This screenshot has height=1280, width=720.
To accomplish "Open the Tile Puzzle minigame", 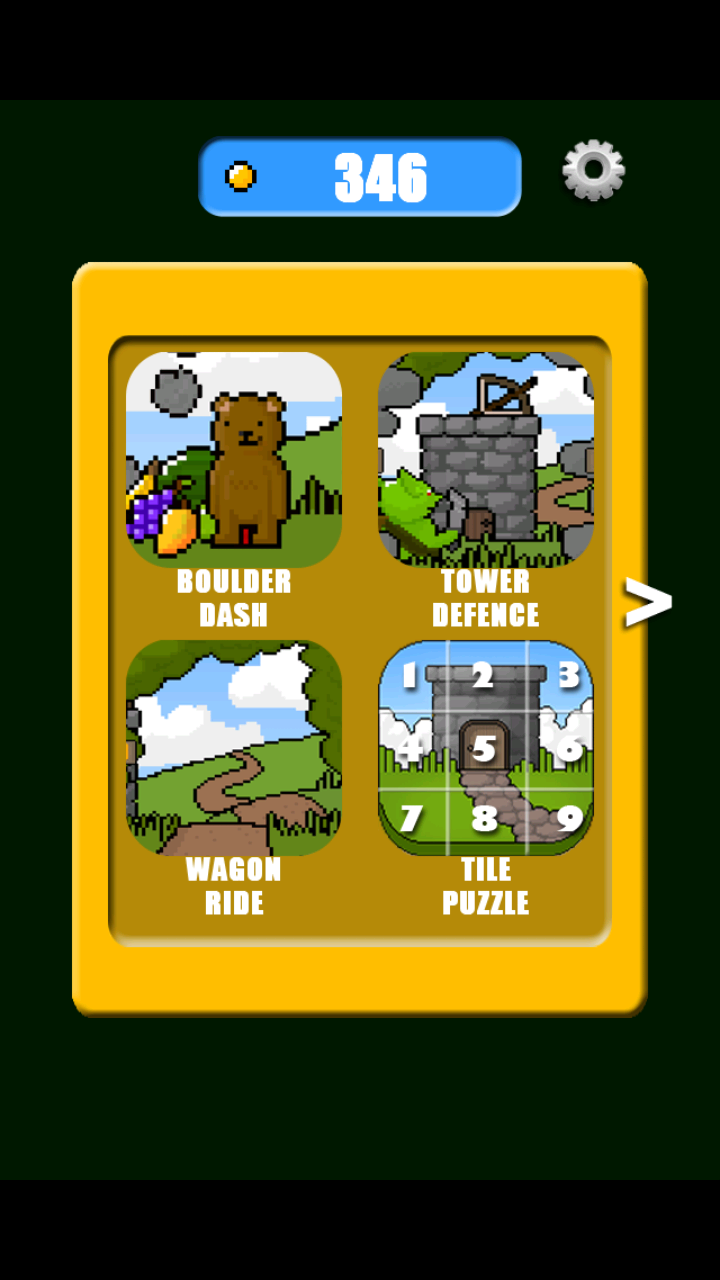I will 486,748.
